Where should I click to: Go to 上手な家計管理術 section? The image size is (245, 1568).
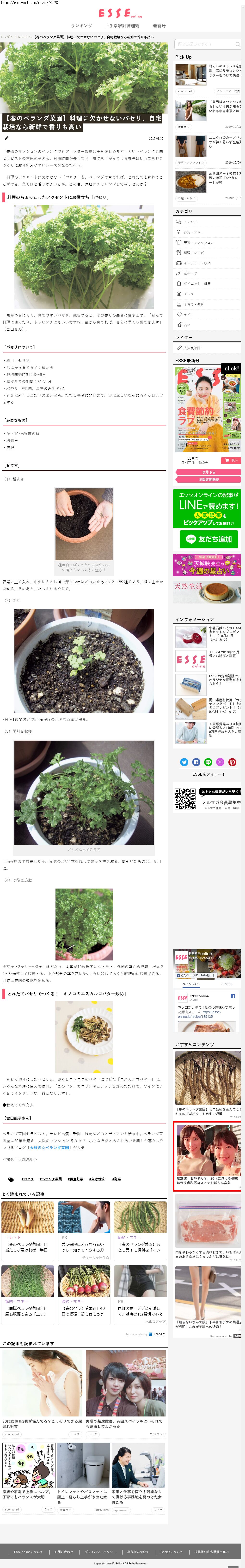point(122,26)
